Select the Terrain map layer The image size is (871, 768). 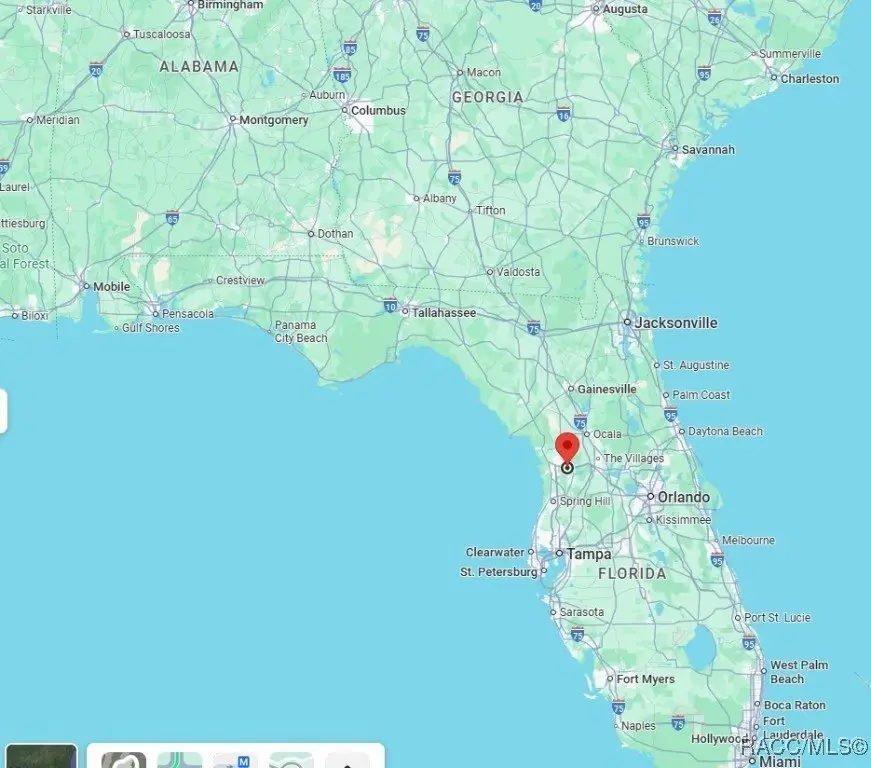click(124, 761)
